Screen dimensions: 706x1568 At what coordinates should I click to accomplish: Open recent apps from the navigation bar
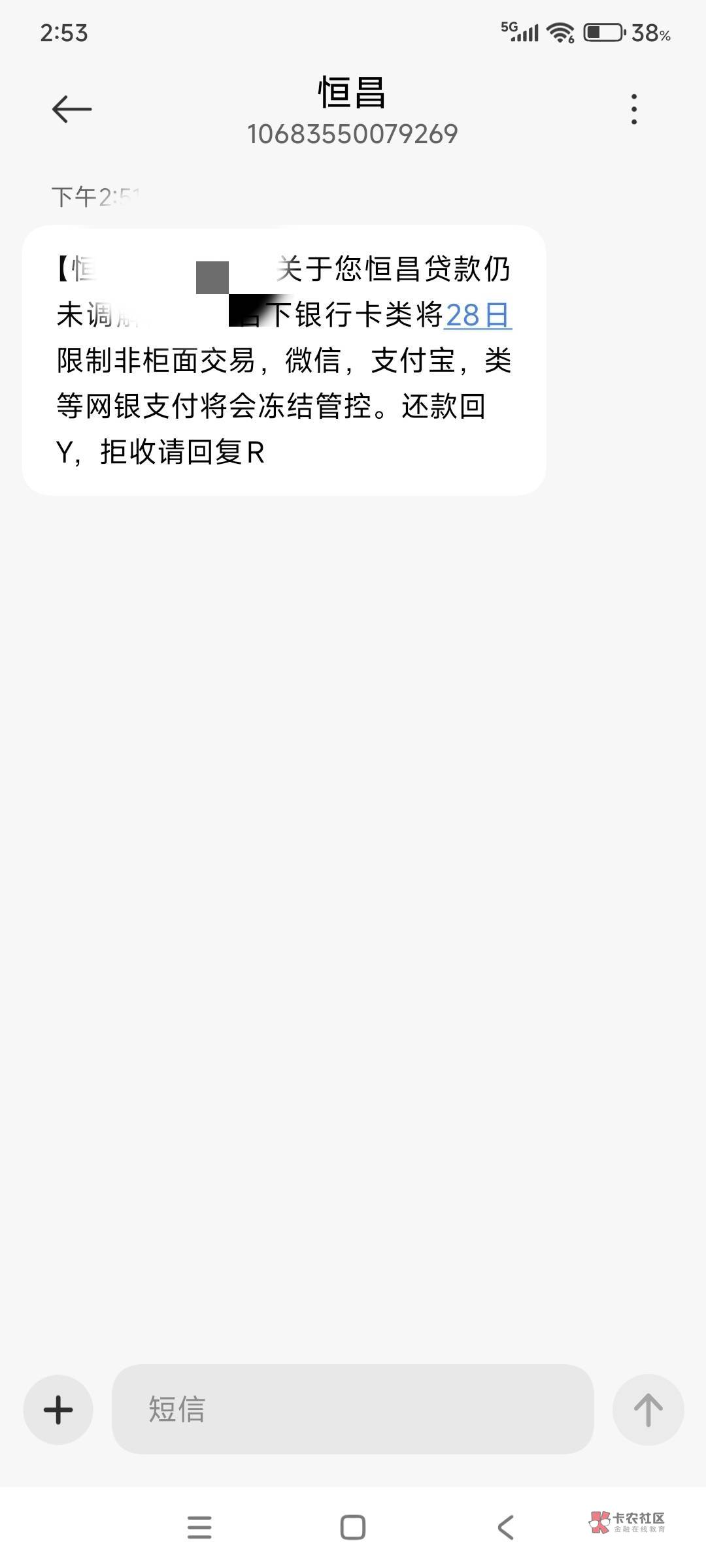pos(199,1527)
